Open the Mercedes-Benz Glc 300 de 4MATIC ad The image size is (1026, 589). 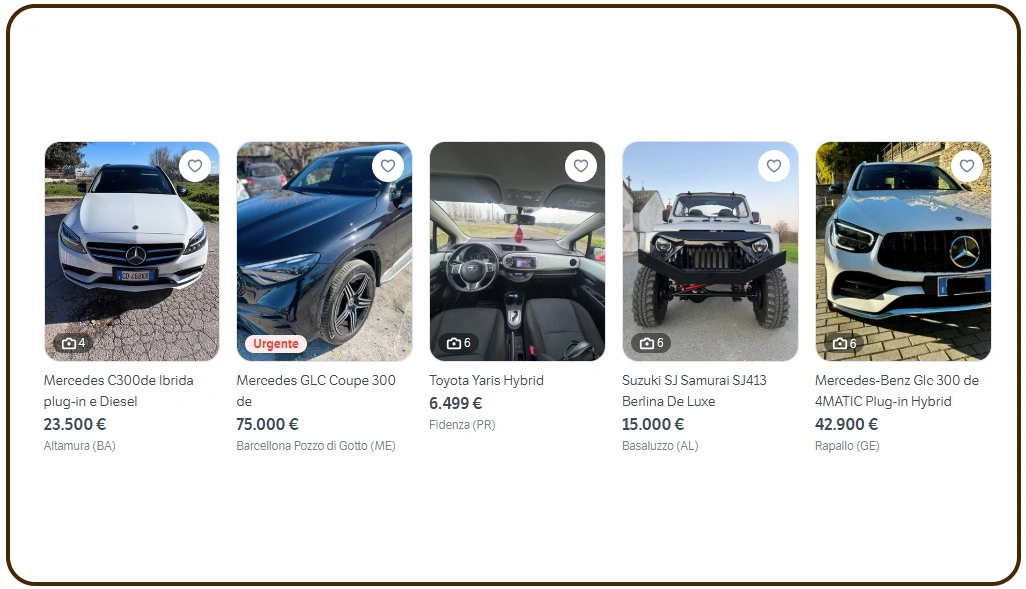(x=896, y=390)
